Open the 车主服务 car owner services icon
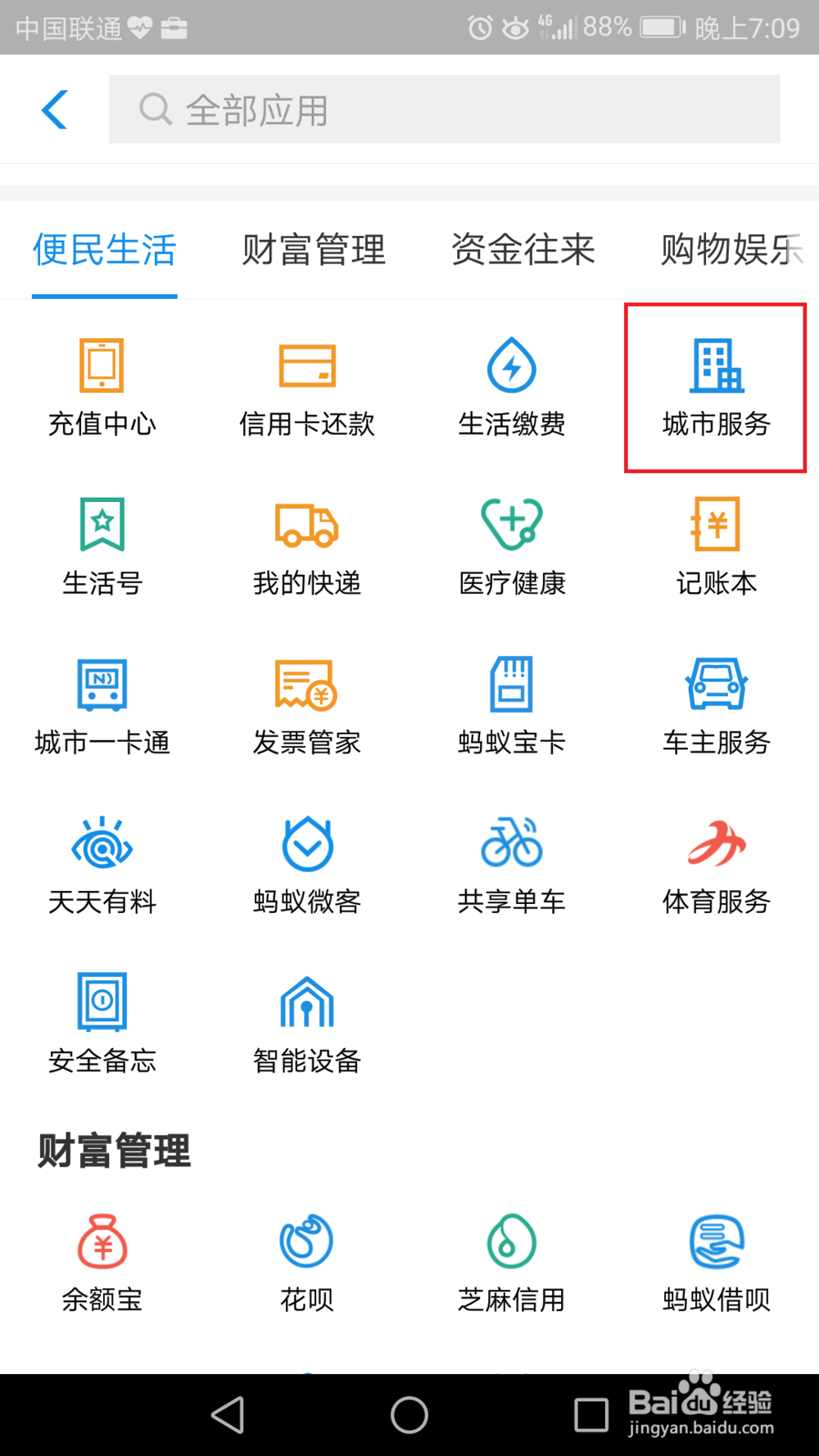Viewport: 819px width, 1456px height. tap(715, 704)
